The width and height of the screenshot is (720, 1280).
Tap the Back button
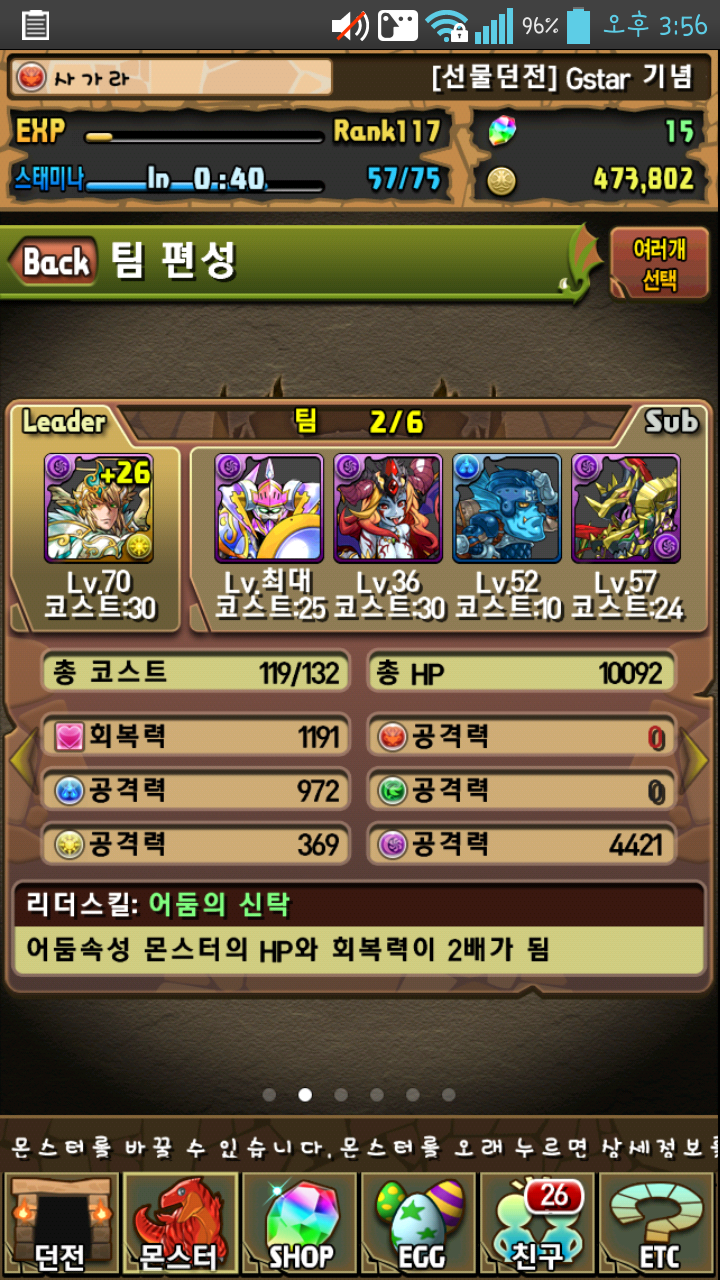53,262
